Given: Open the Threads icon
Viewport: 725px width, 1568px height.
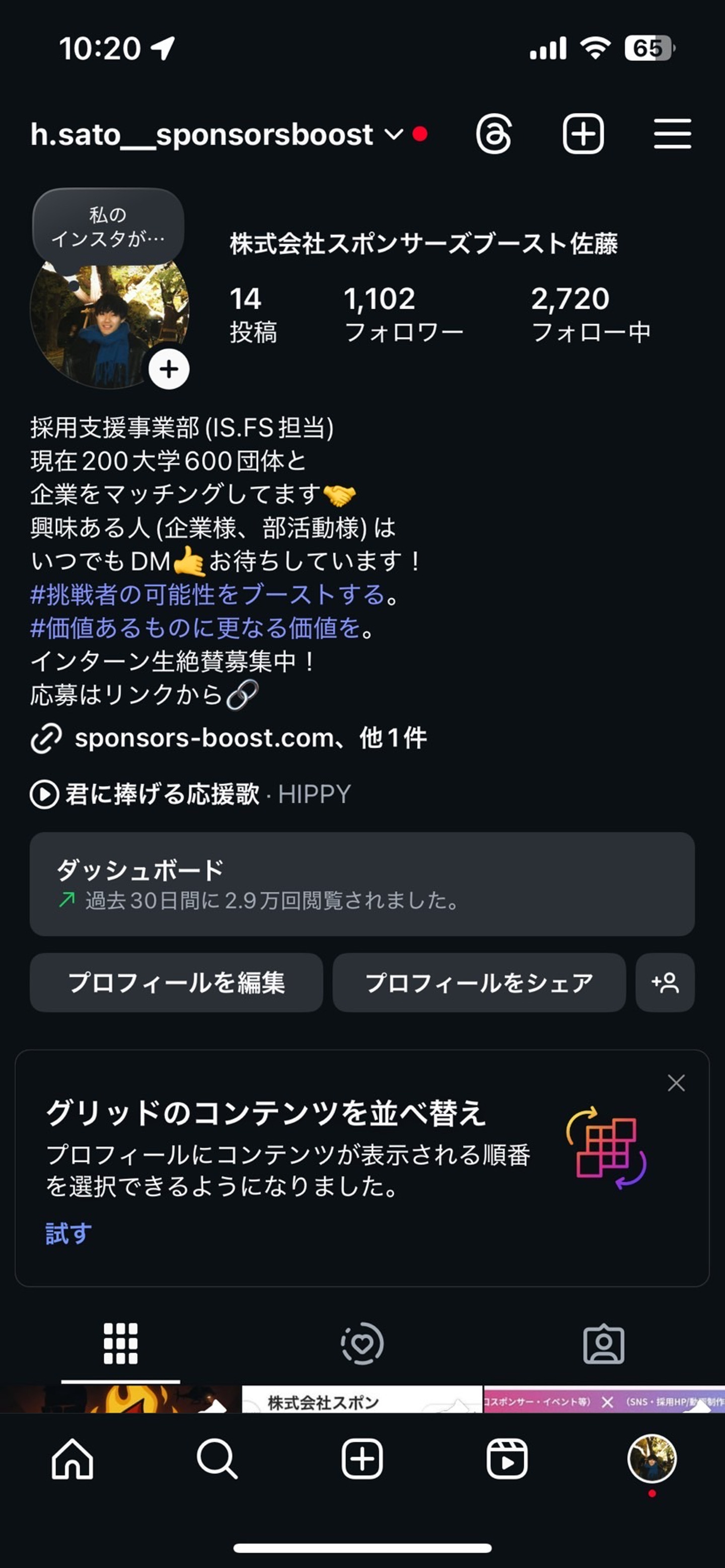Looking at the screenshot, I should [493, 134].
